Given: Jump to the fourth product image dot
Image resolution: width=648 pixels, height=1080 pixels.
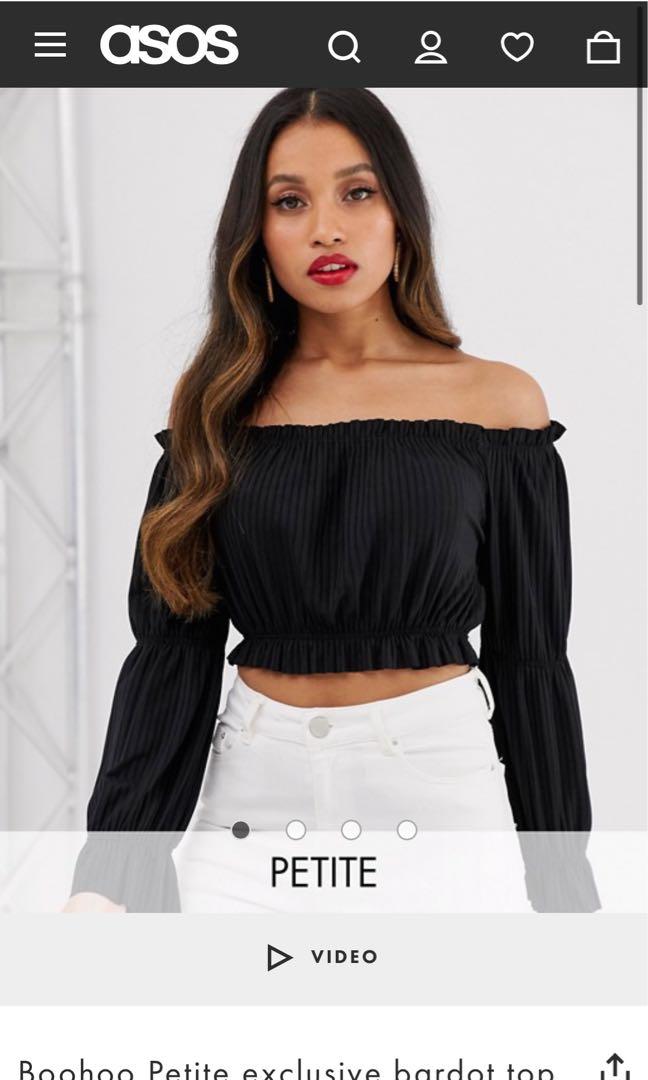Looking at the screenshot, I should (407, 830).
